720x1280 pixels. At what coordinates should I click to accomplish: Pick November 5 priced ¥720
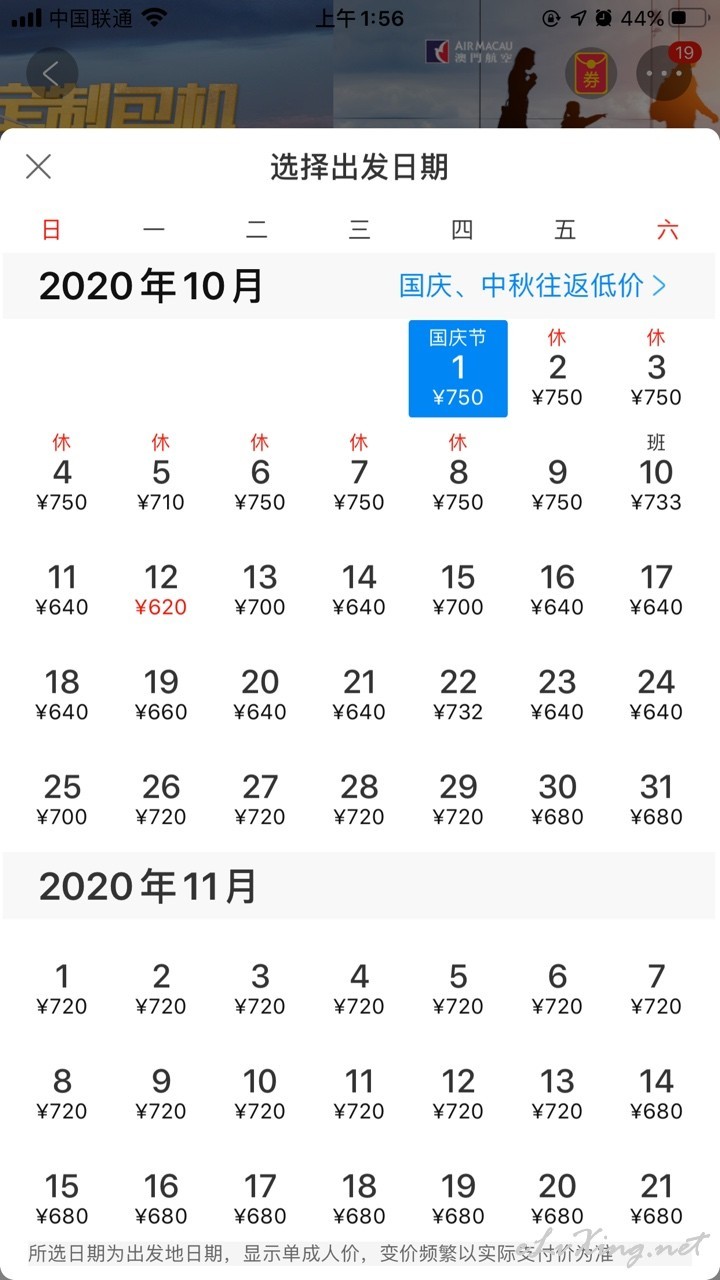(x=458, y=989)
